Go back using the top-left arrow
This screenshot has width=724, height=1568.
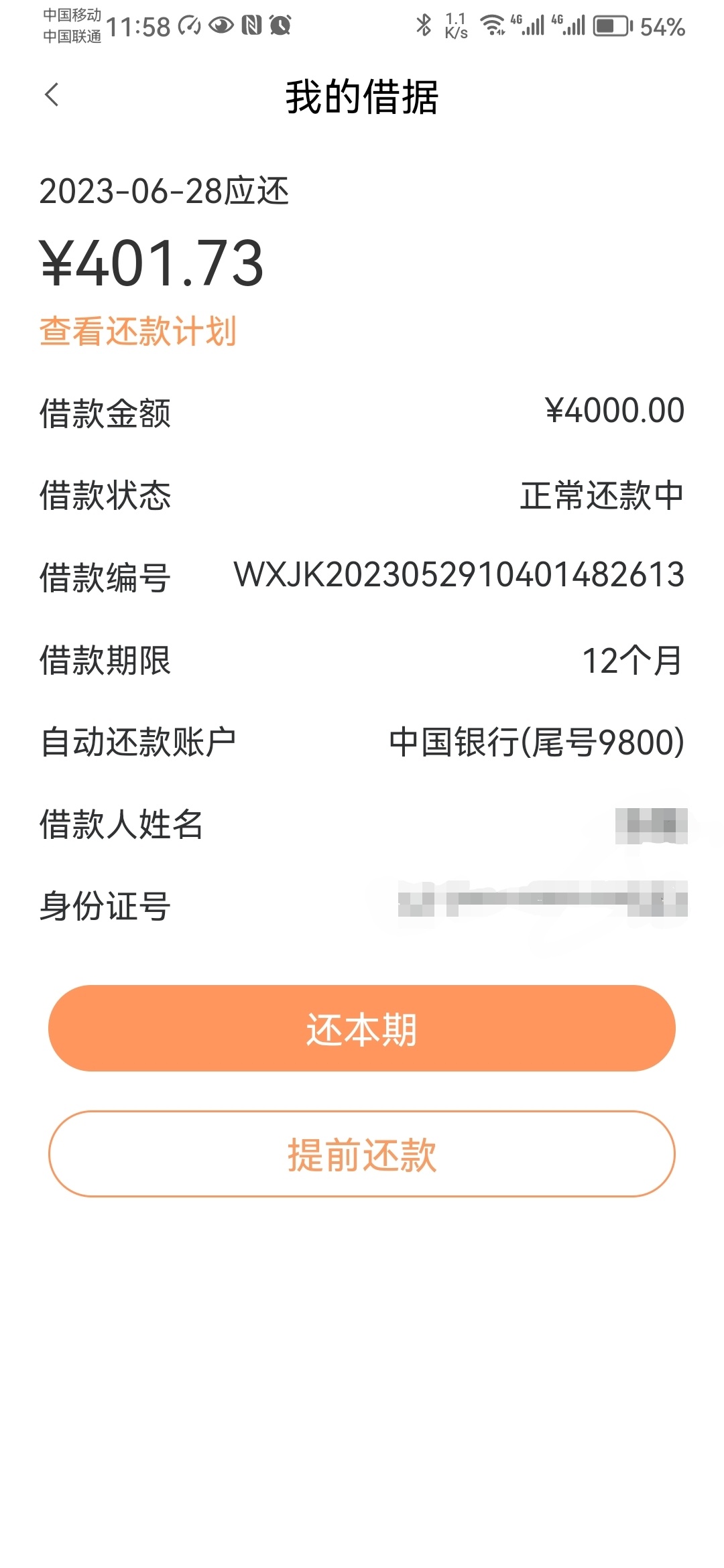[x=52, y=95]
